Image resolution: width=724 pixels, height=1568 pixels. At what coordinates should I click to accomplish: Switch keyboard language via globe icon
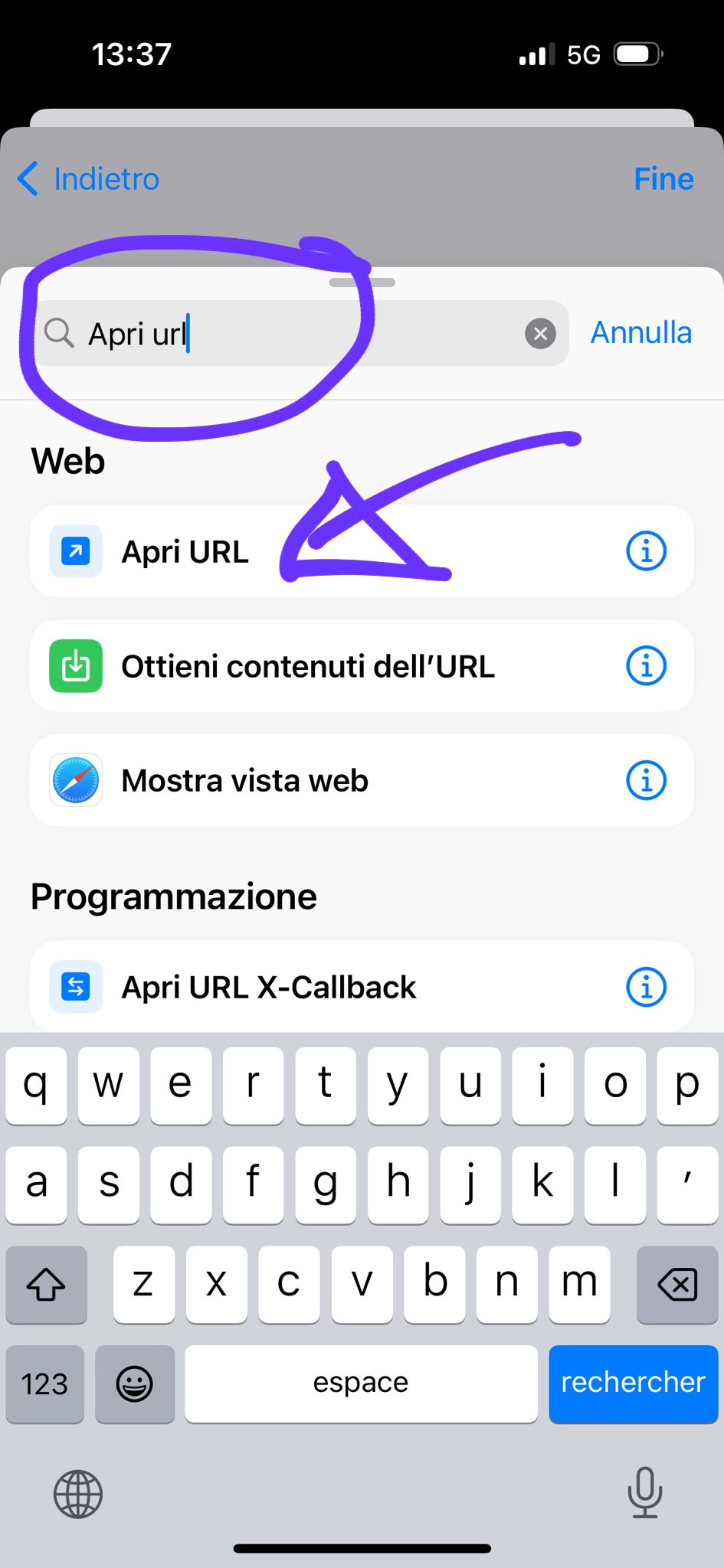click(x=78, y=1494)
